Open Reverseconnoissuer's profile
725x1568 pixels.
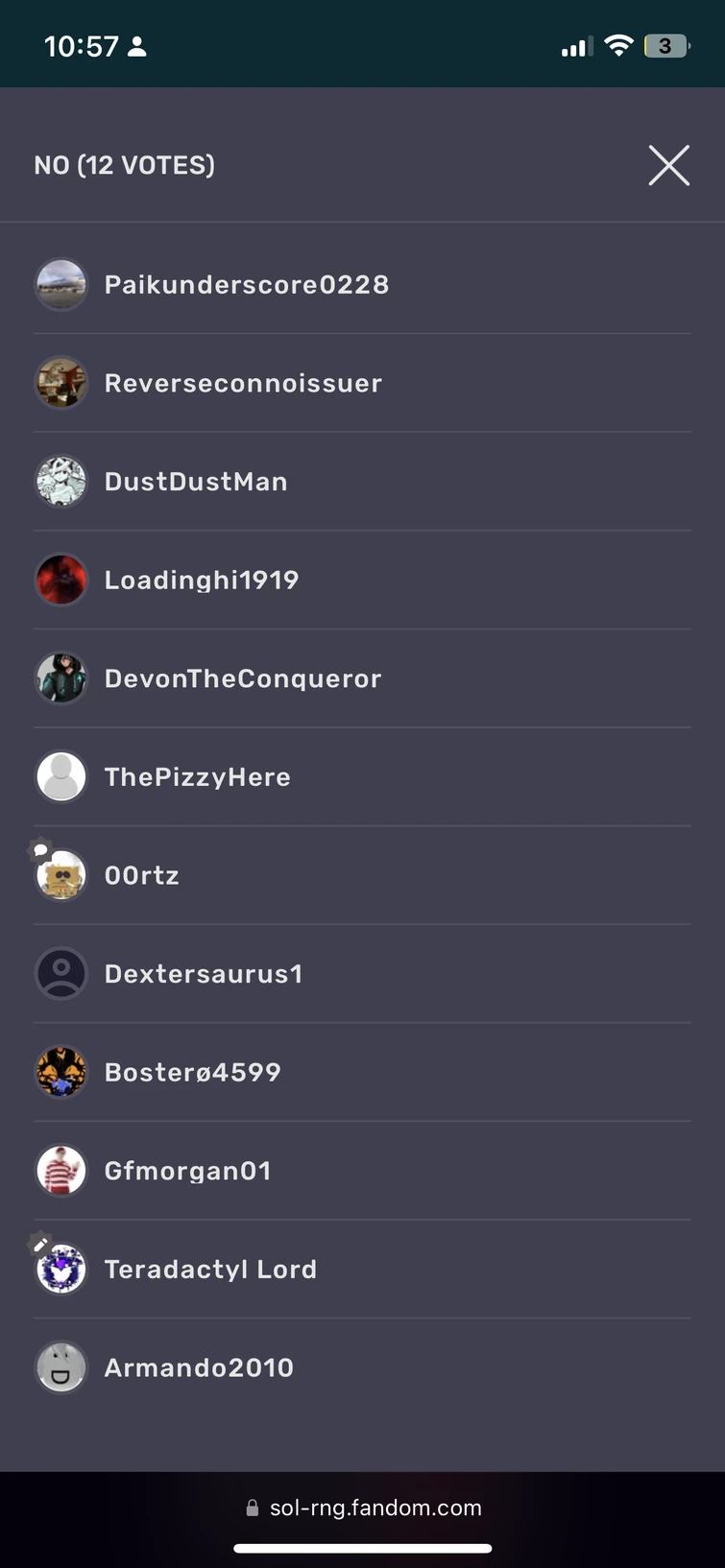(x=242, y=384)
